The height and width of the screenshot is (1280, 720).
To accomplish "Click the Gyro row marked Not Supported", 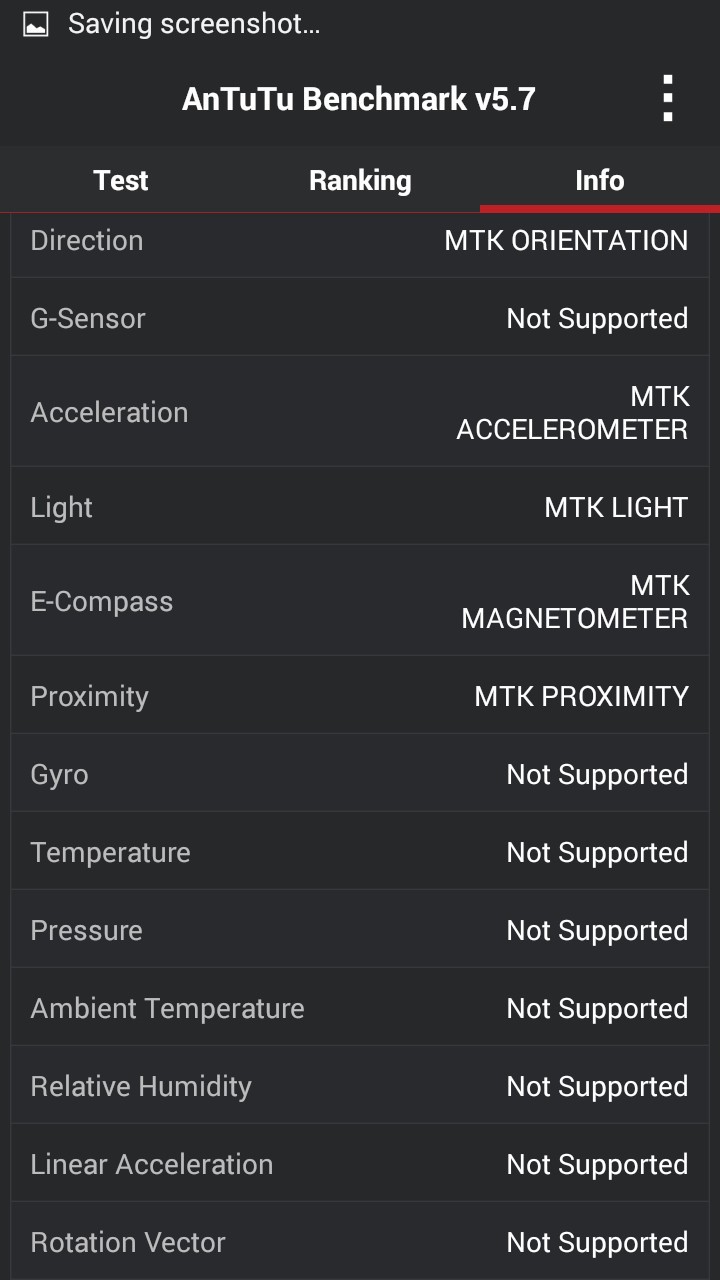I will (x=360, y=773).
